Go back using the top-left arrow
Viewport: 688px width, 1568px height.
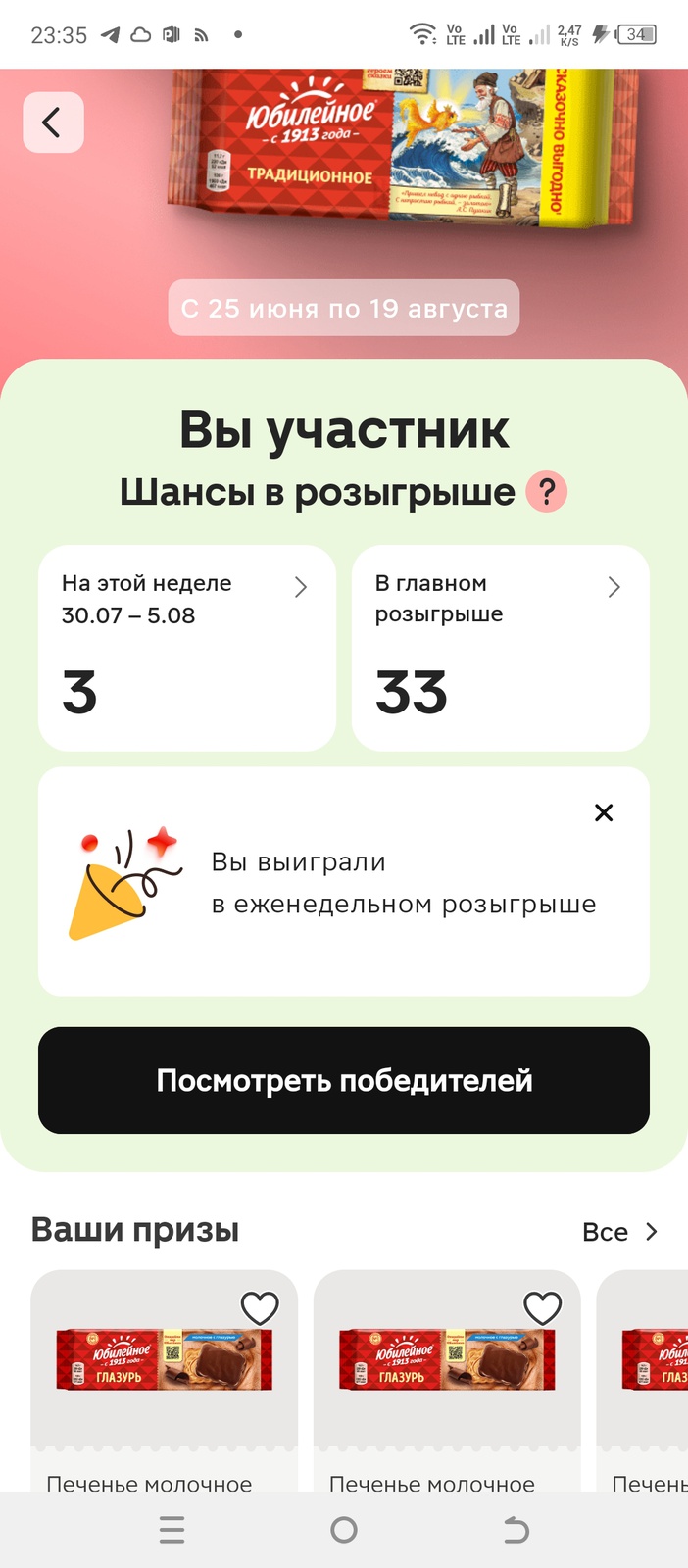point(53,122)
